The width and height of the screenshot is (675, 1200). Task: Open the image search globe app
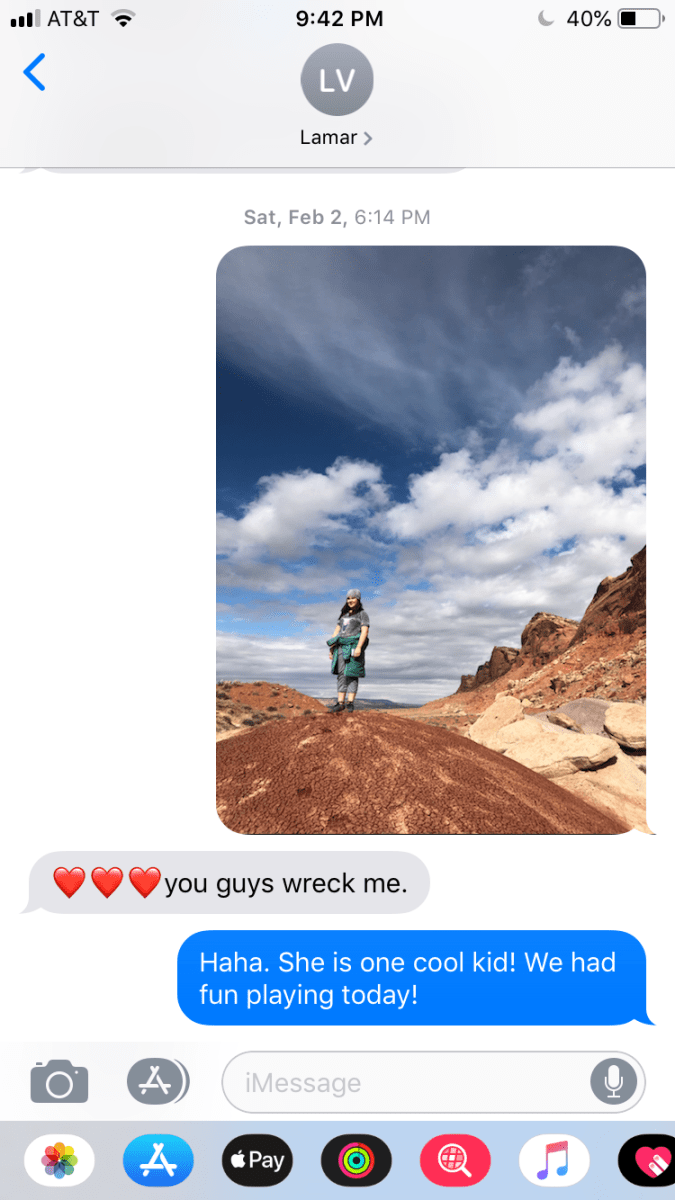tap(455, 1160)
